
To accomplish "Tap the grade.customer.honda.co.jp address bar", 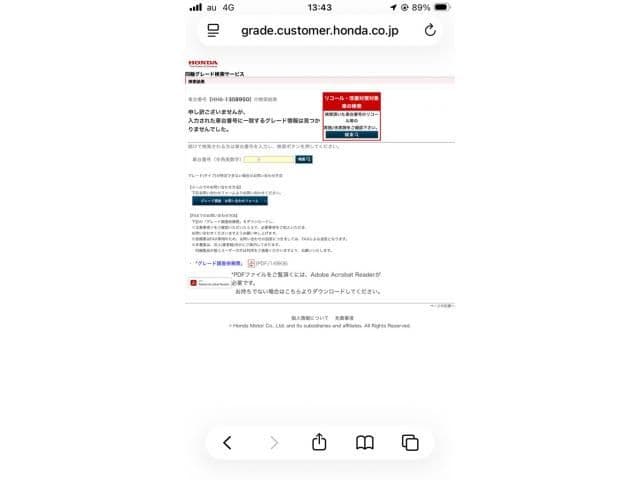I will coord(320,30).
